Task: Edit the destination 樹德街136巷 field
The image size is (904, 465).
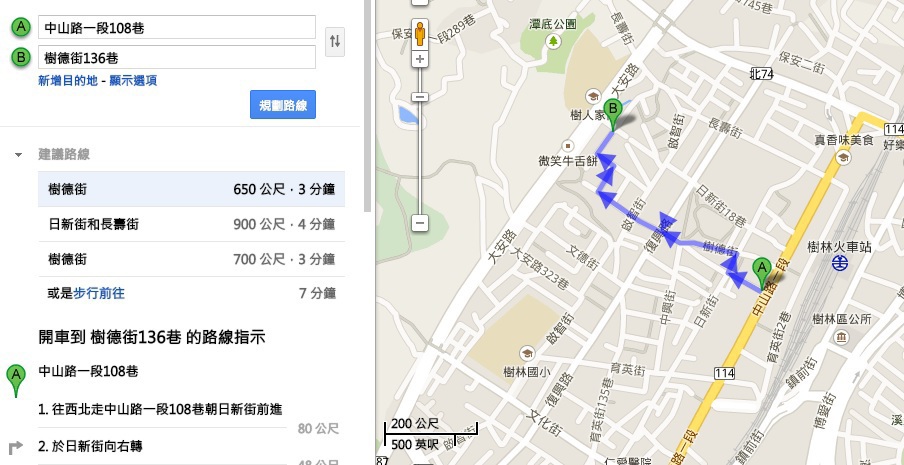Action: 177,57
